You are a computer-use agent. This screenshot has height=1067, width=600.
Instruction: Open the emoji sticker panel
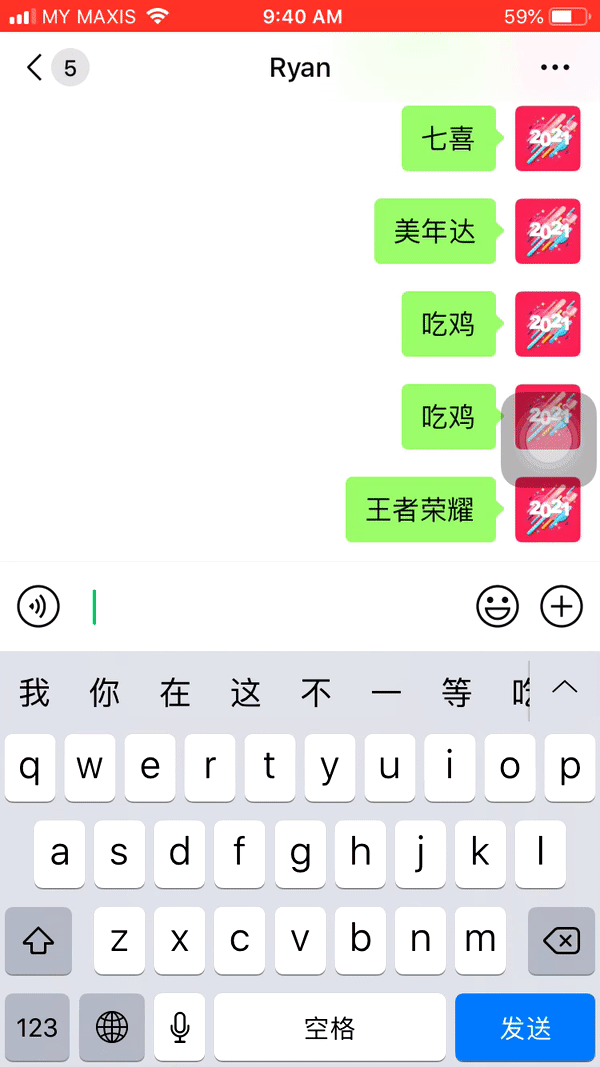[497, 606]
